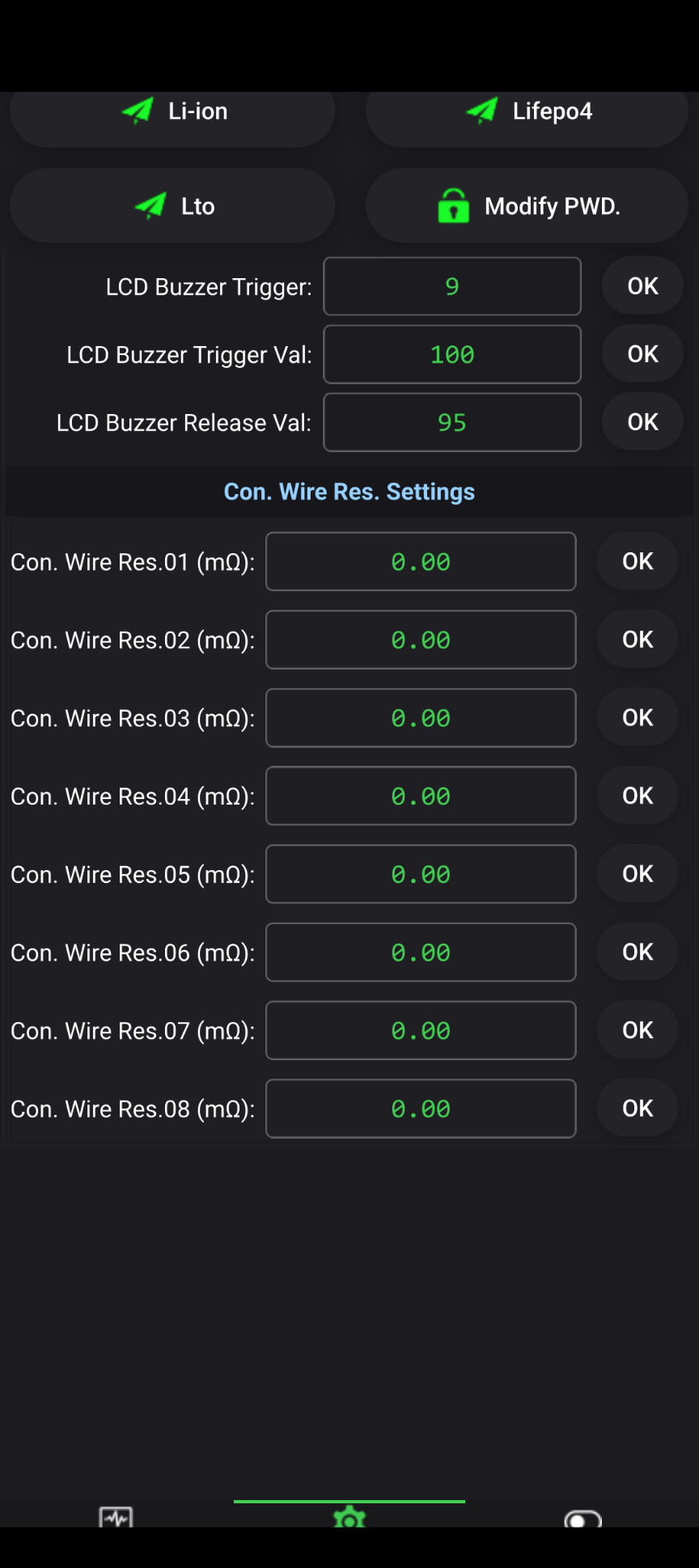699x1568 pixels.
Task: Tap OK for Con. Wire Res.08
Action: coord(638,1109)
